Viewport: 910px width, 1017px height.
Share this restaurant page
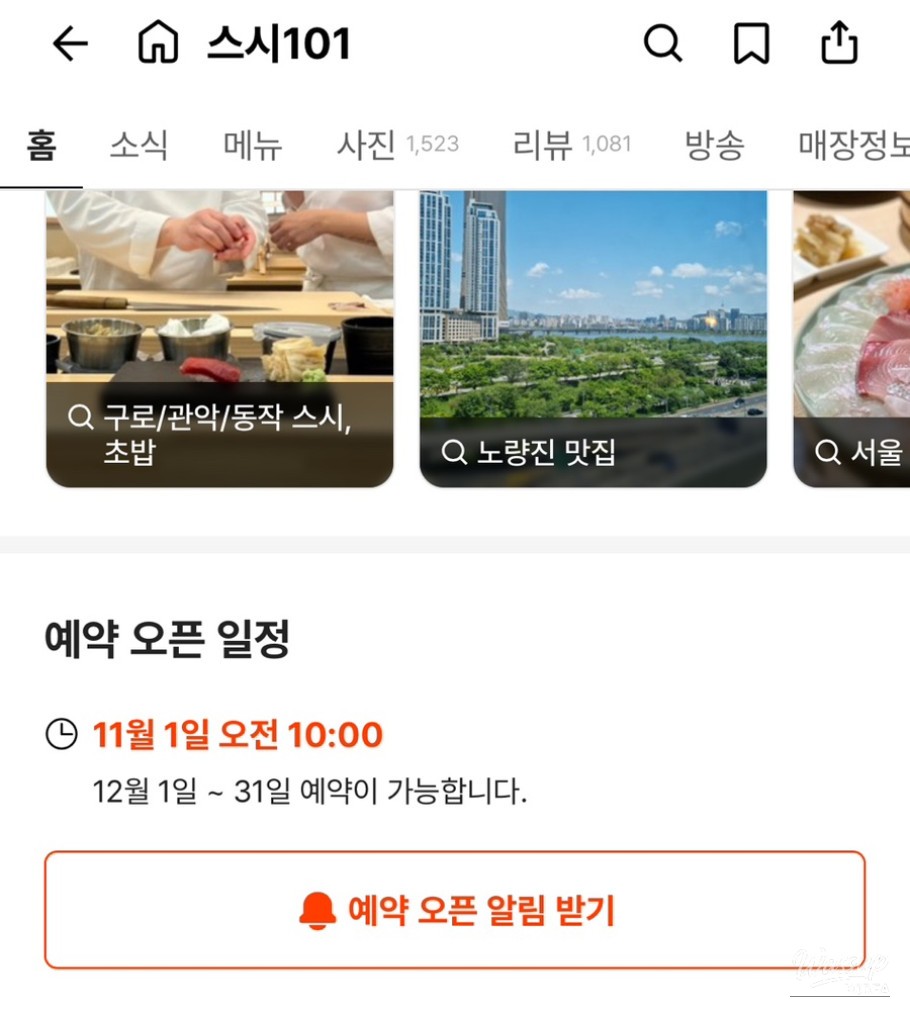(839, 44)
